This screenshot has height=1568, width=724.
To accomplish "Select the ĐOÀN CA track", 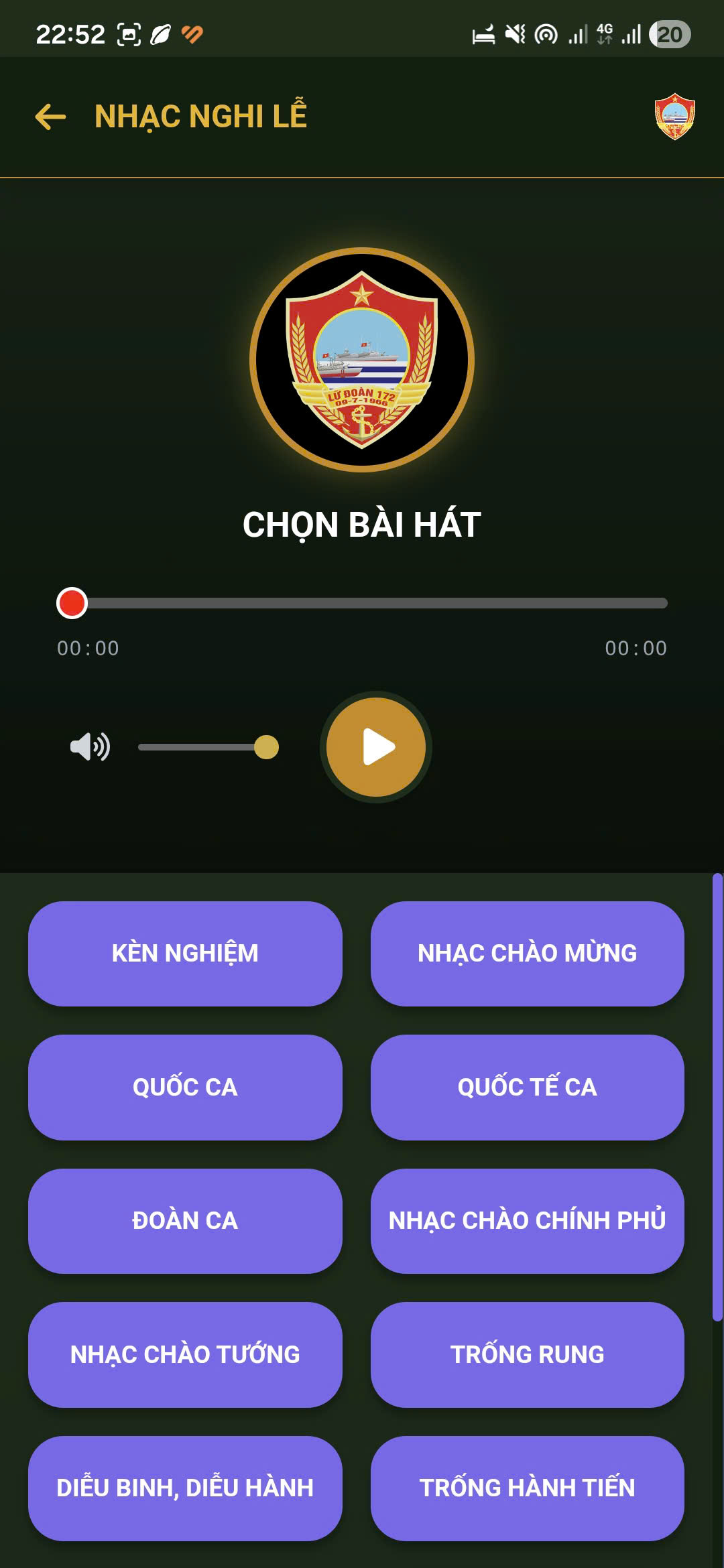I will pyautogui.click(x=186, y=1221).
